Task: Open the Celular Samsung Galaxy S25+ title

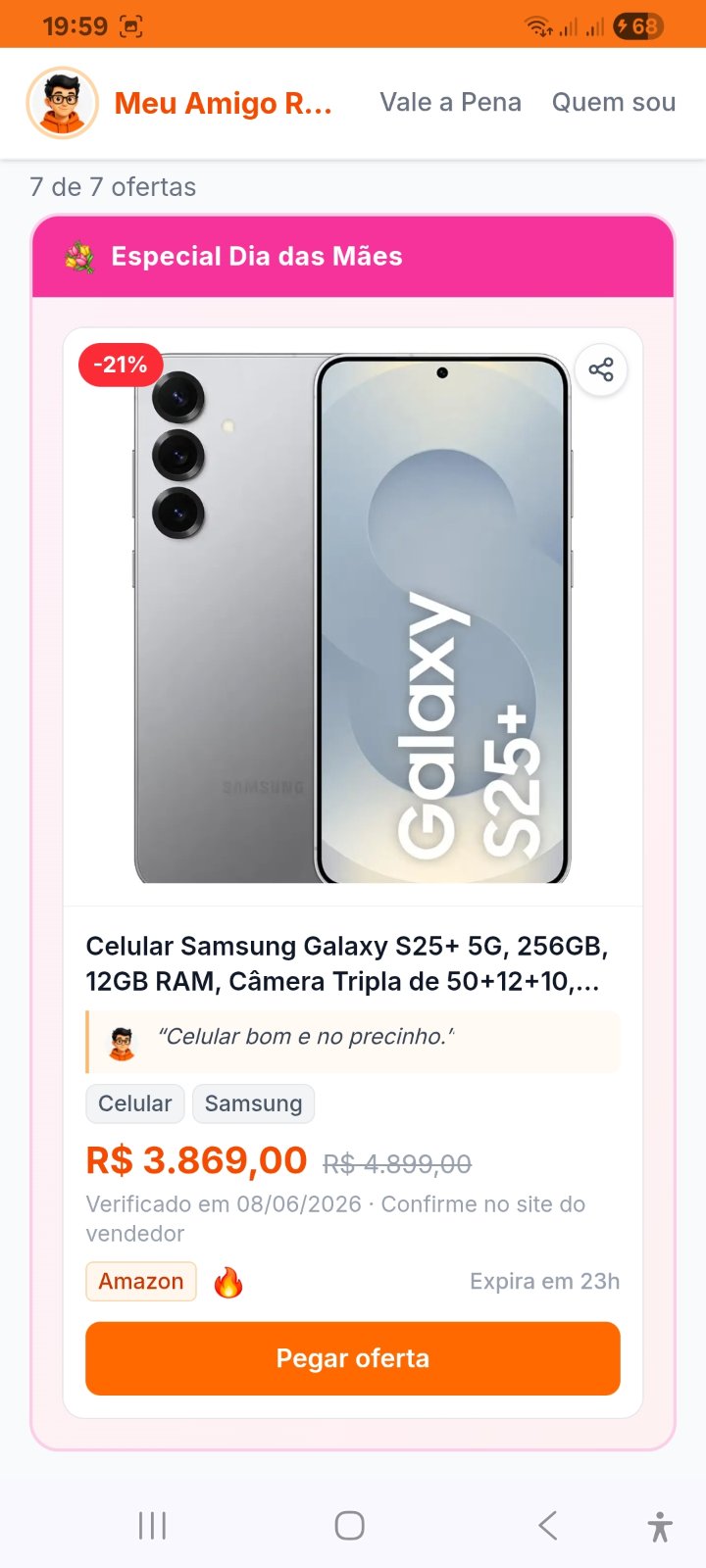Action: pyautogui.click(x=347, y=963)
